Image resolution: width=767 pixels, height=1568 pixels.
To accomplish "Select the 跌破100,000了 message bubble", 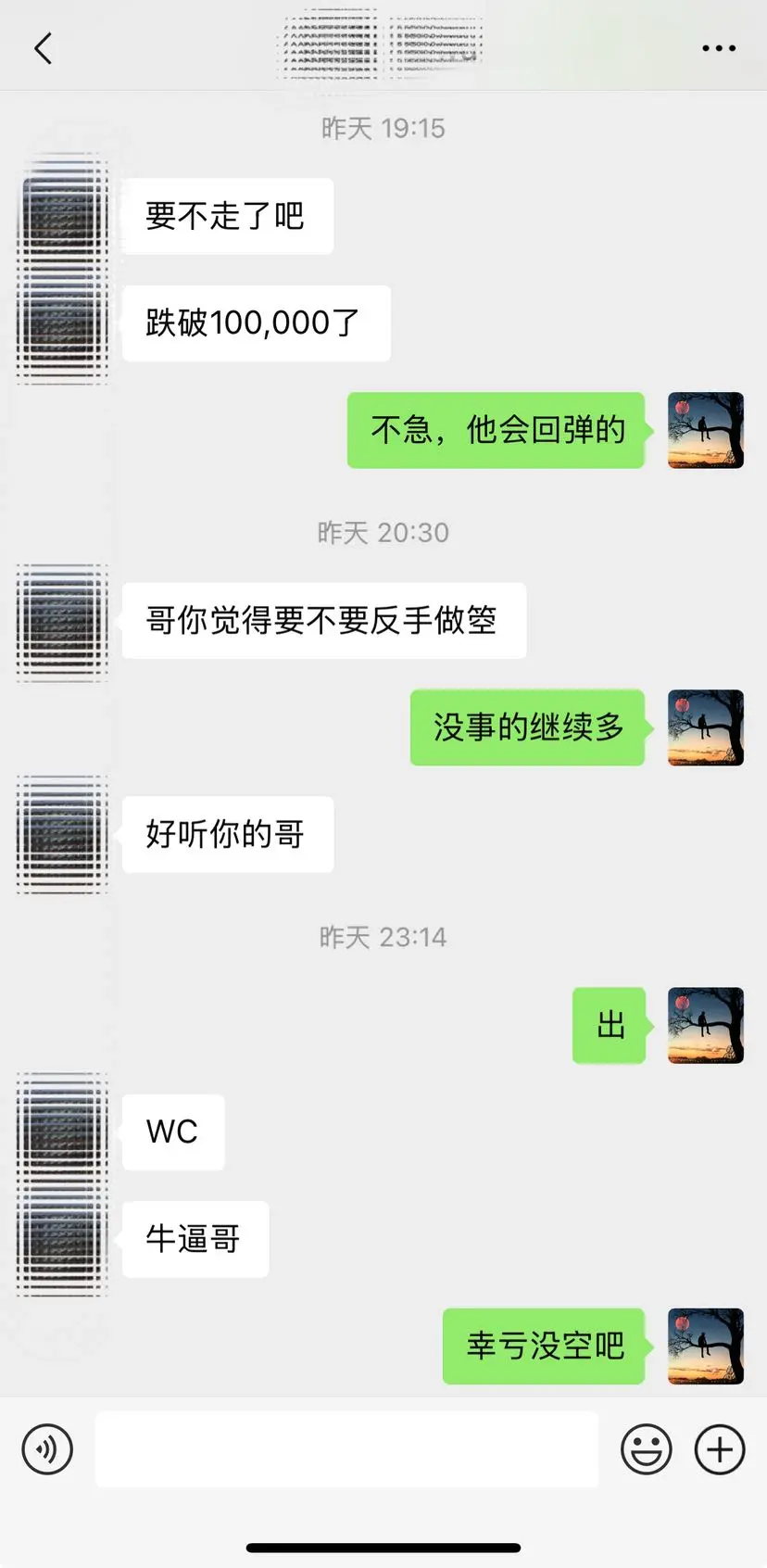I will [x=256, y=323].
